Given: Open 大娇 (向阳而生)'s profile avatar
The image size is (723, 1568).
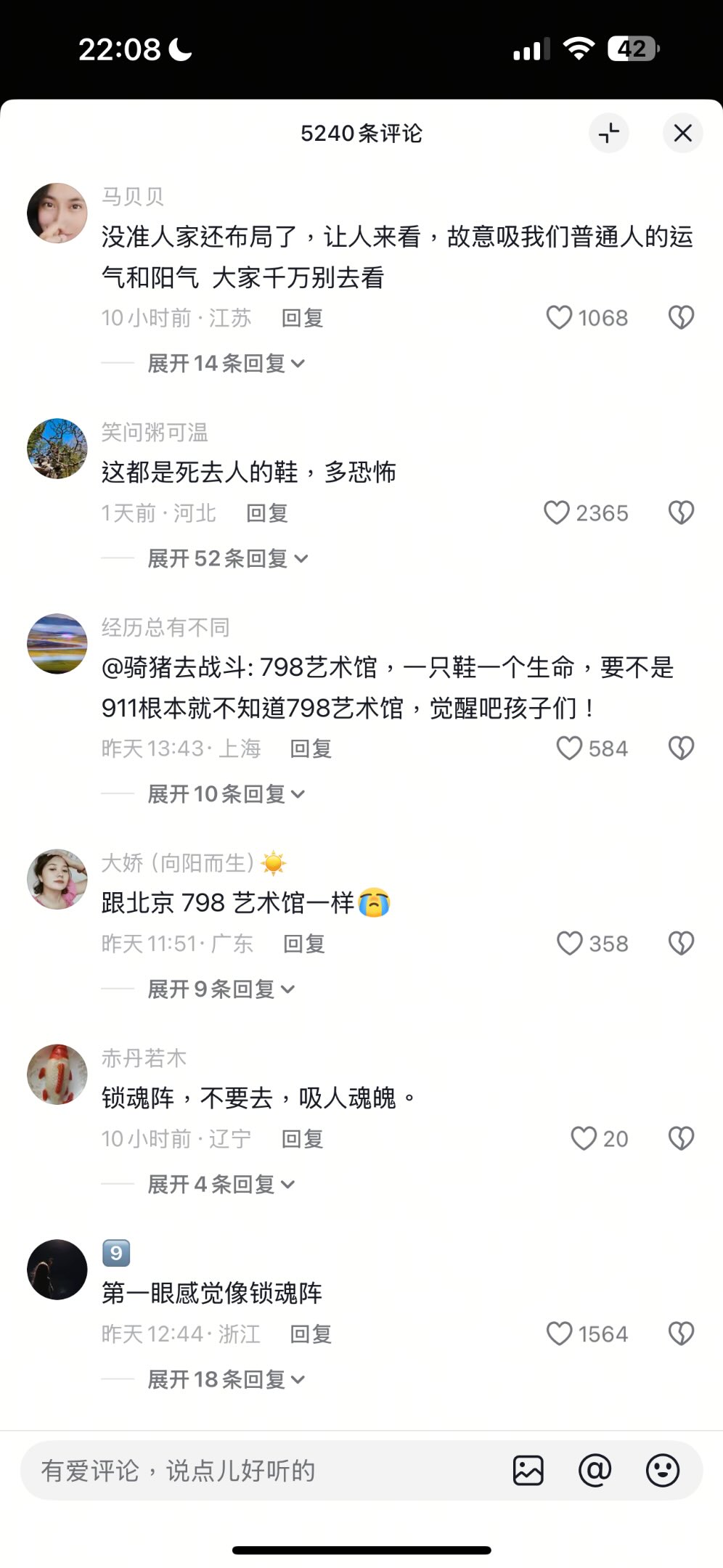Looking at the screenshot, I should pyautogui.click(x=57, y=879).
